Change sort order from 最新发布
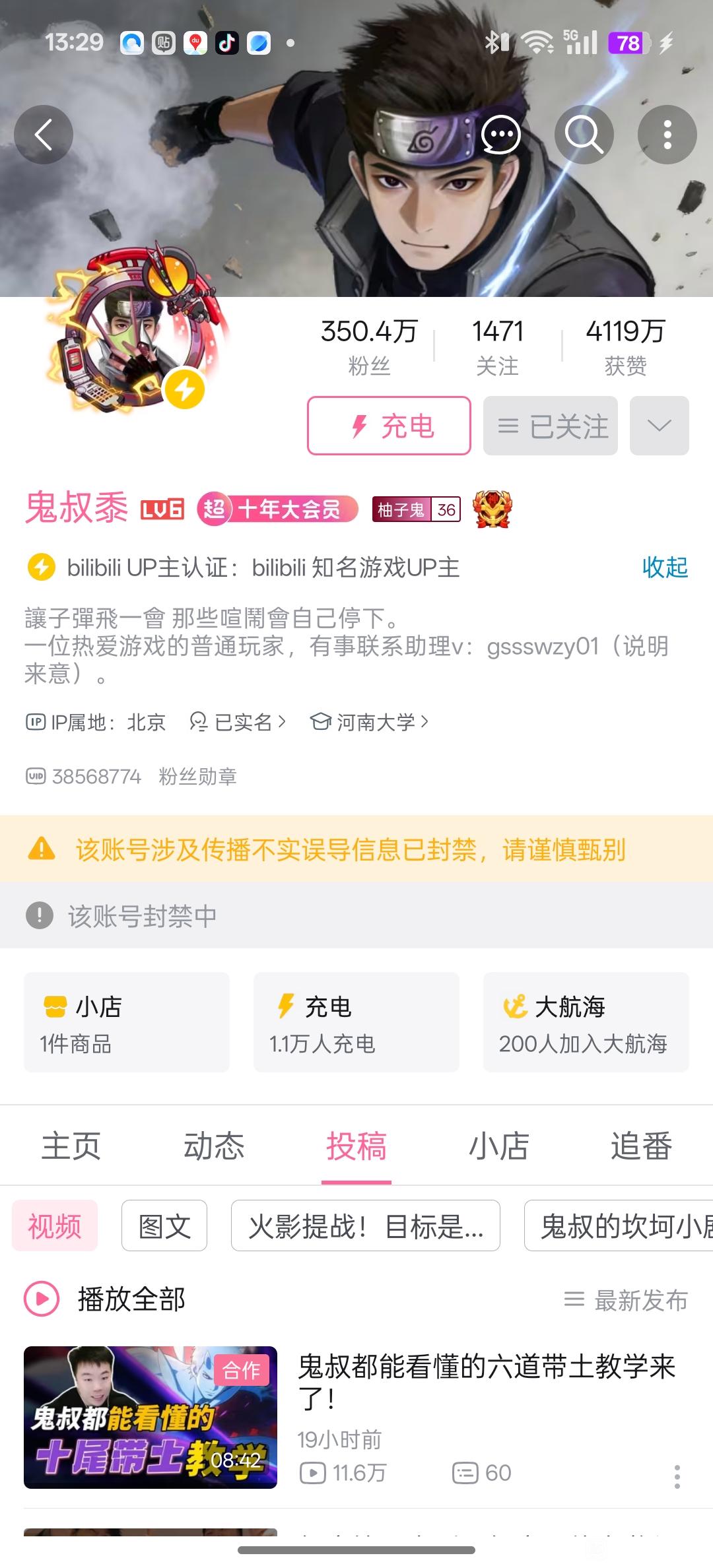 pyautogui.click(x=626, y=1300)
